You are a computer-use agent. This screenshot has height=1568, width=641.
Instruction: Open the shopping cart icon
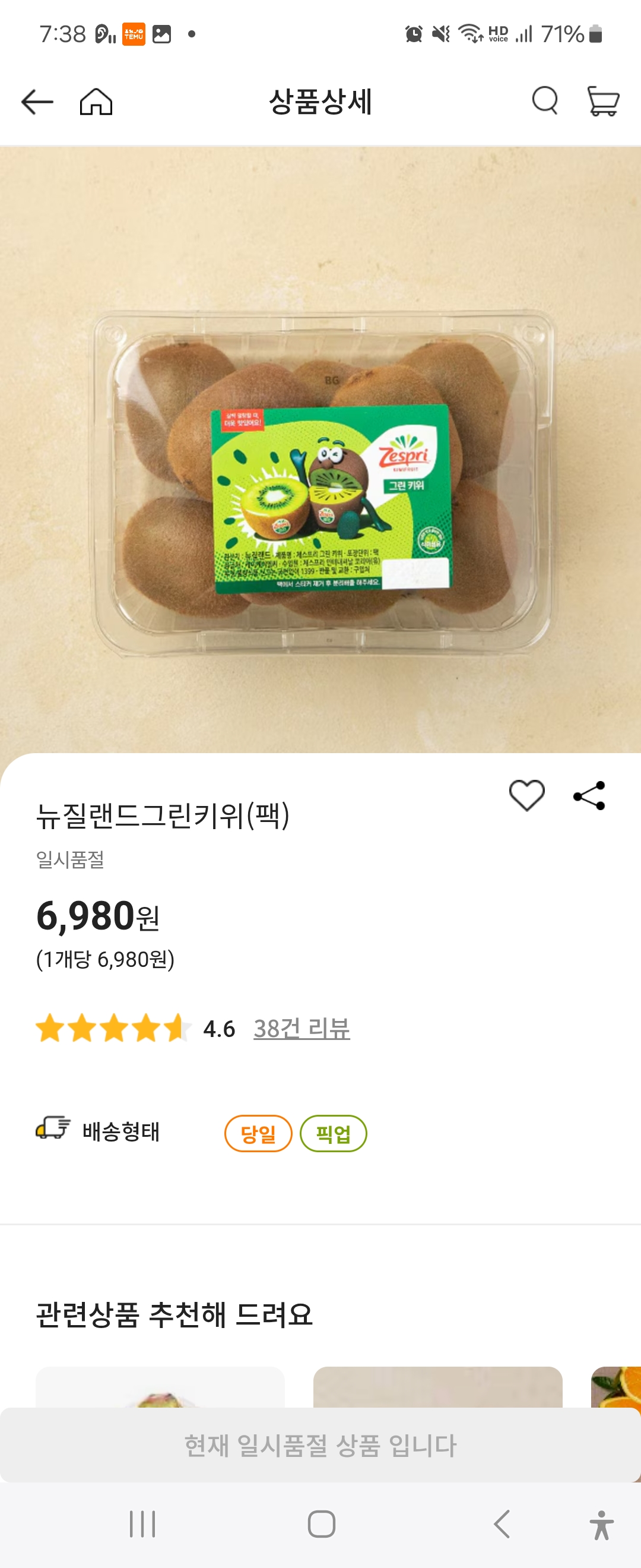[x=602, y=101]
